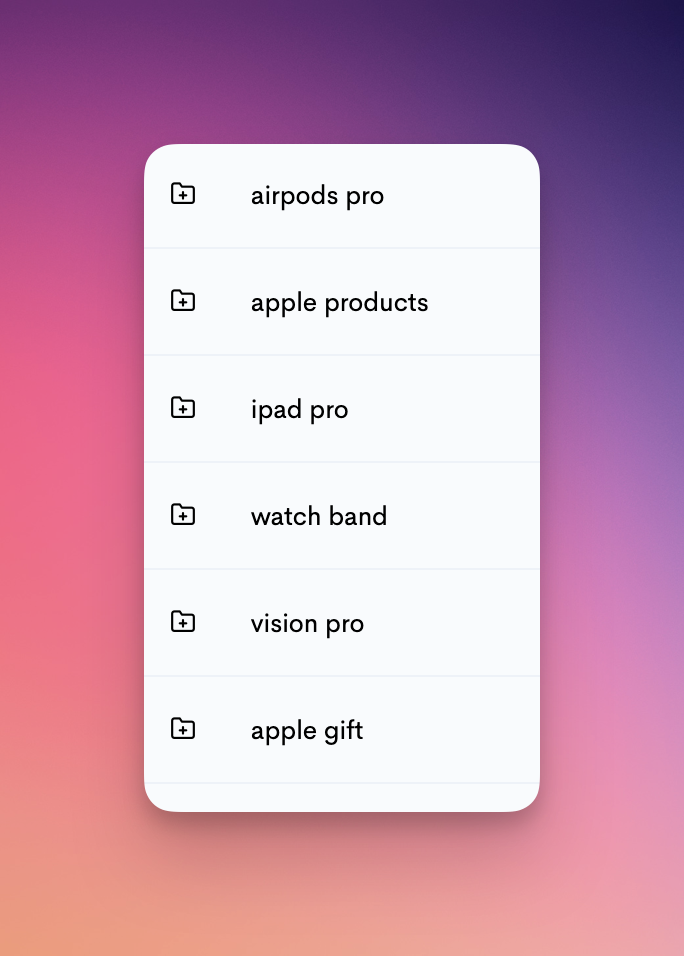
Task: Select the apple products entry
Action: click(339, 303)
